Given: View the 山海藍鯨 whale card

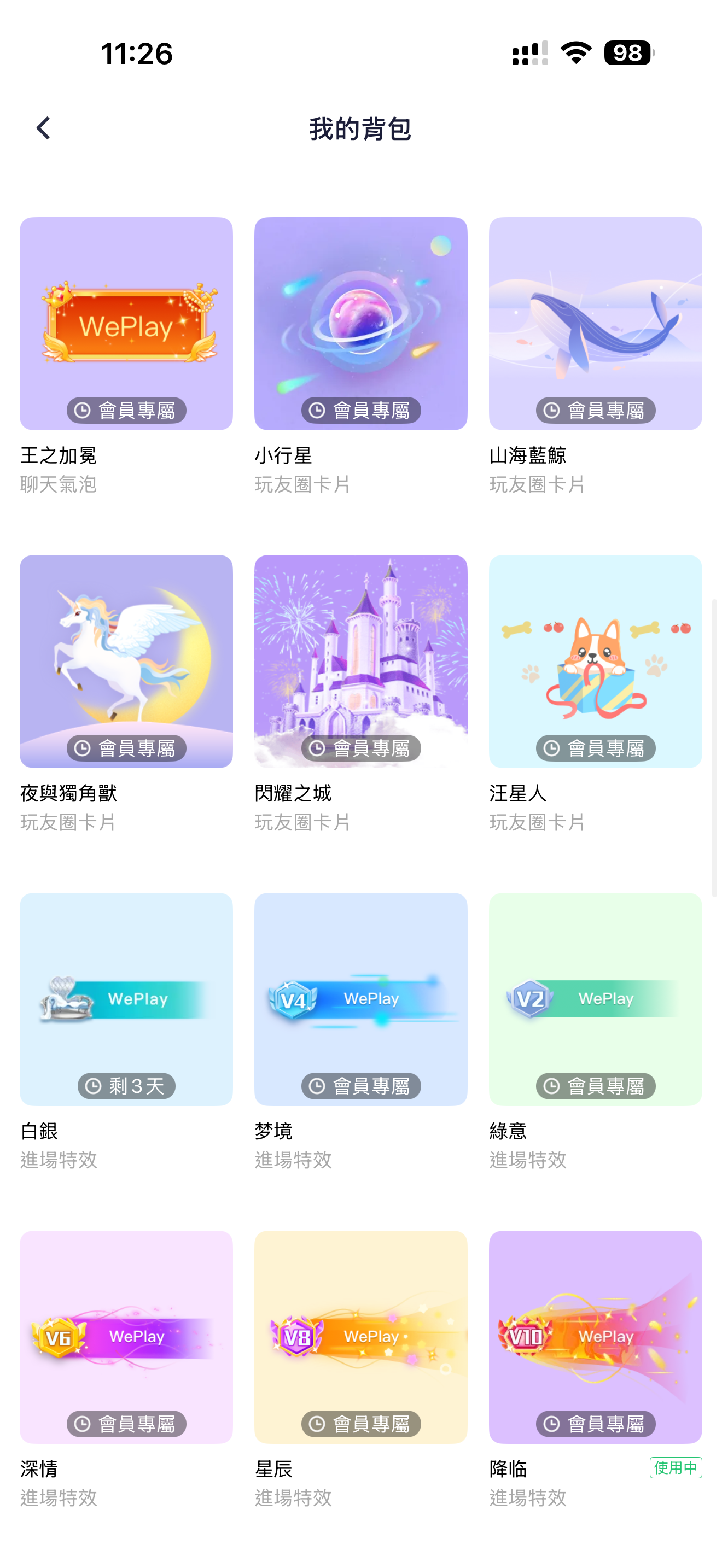Looking at the screenshot, I should click(595, 324).
